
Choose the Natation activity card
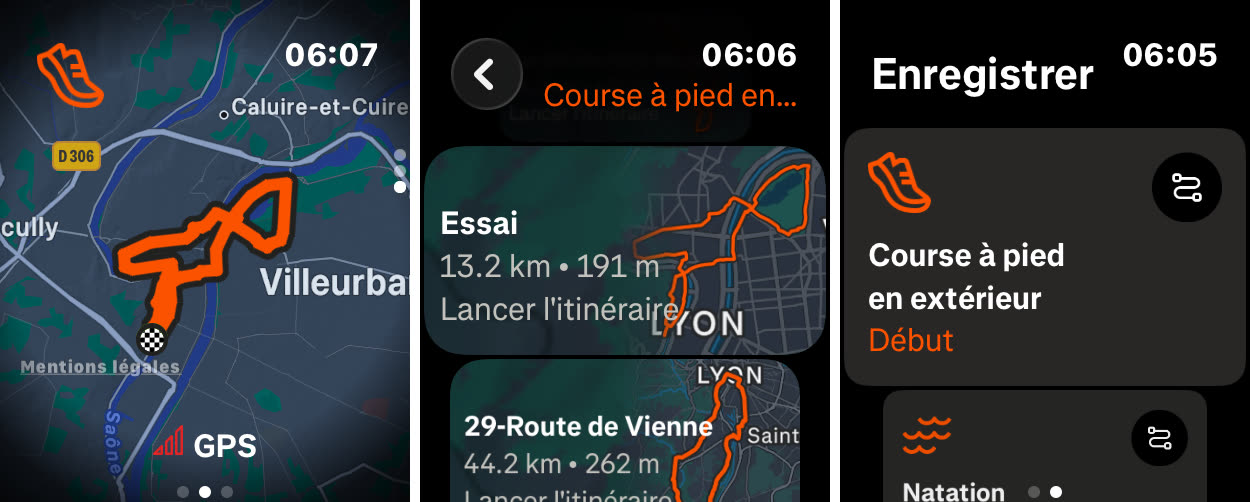pos(1000,450)
